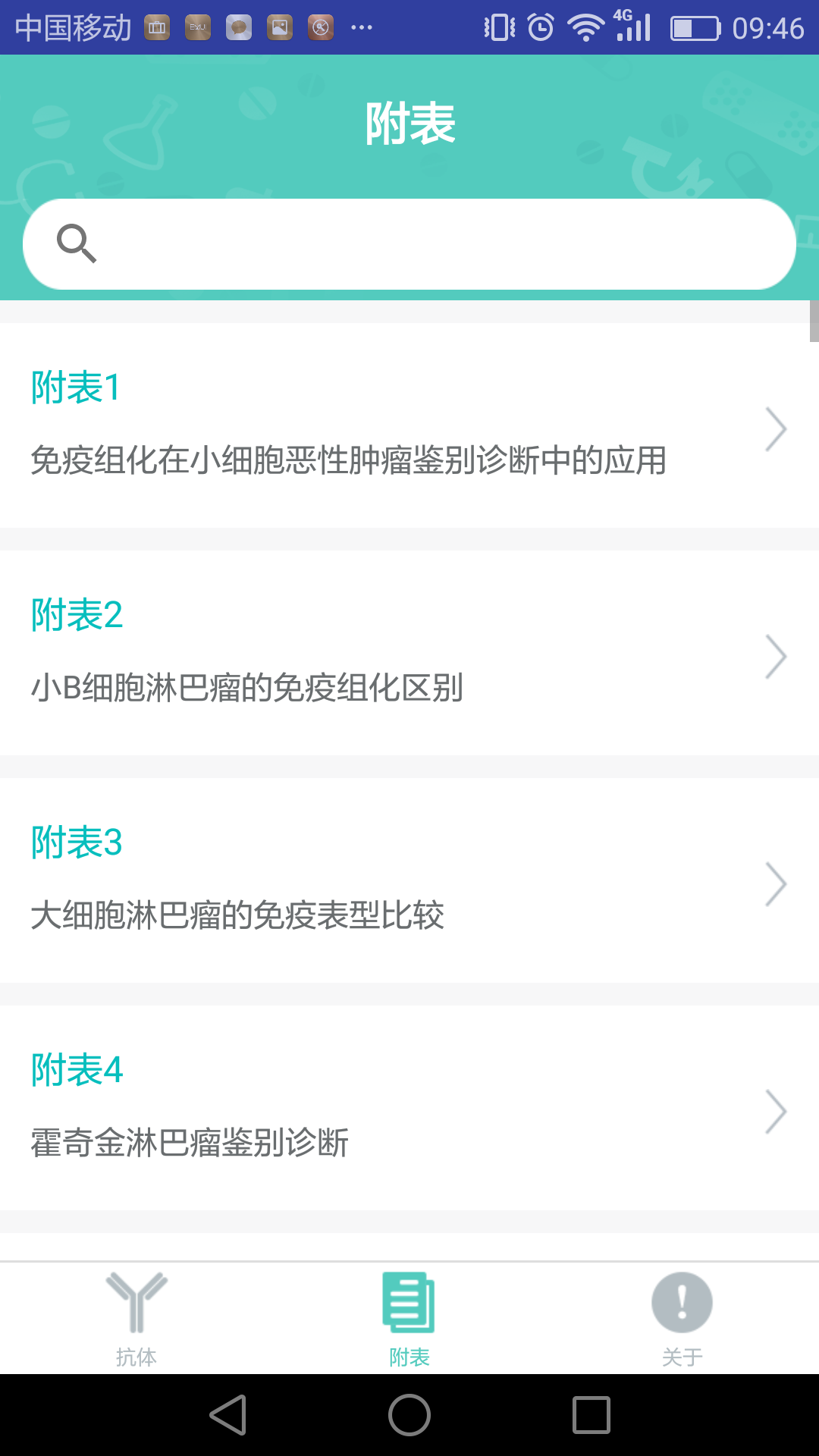Screen dimensions: 819x1456
Task: Open 附表4 霍奇金淋巴瘤鉴别诊断
Action: click(409, 1108)
